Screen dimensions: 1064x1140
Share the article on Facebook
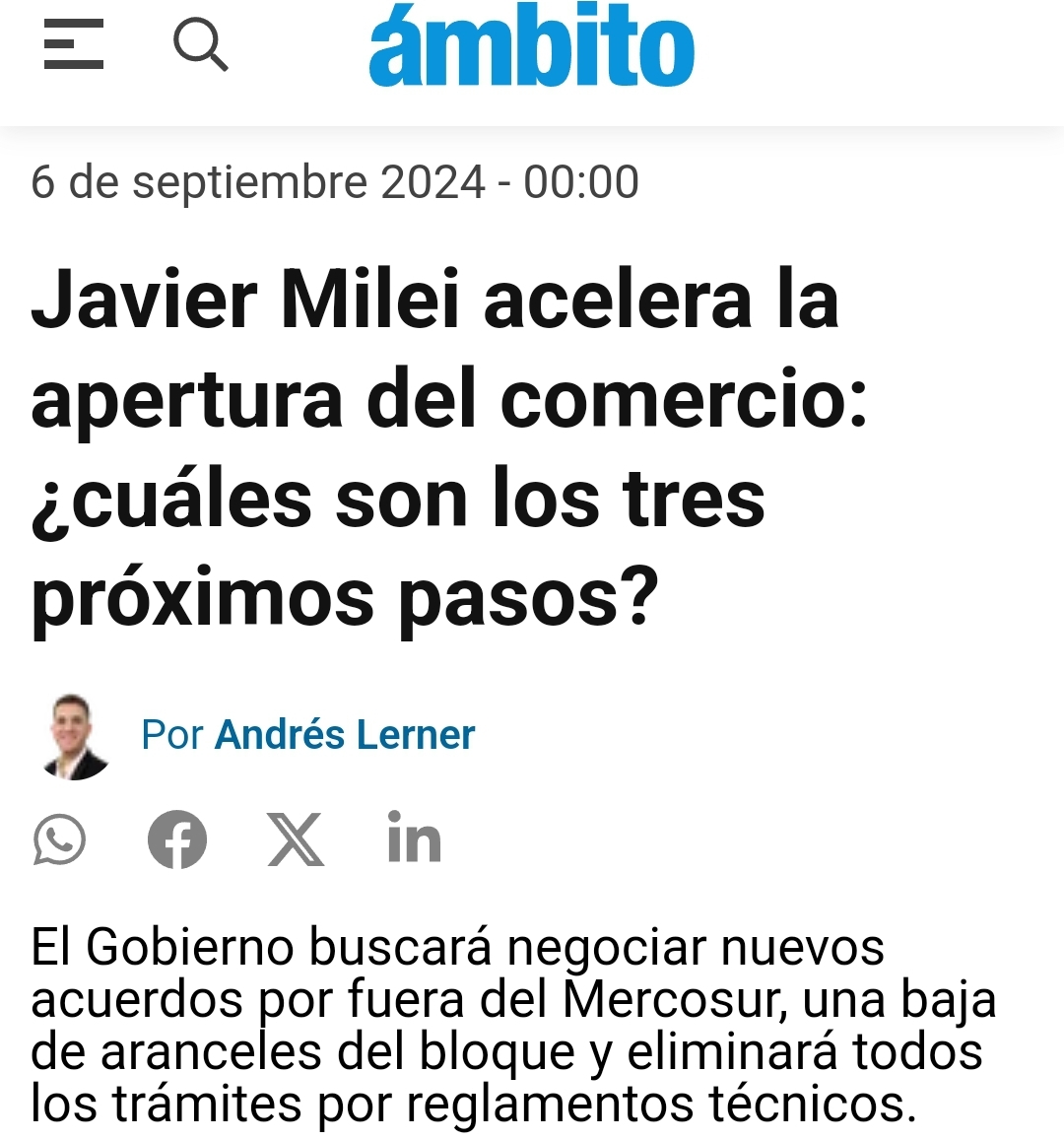(177, 840)
